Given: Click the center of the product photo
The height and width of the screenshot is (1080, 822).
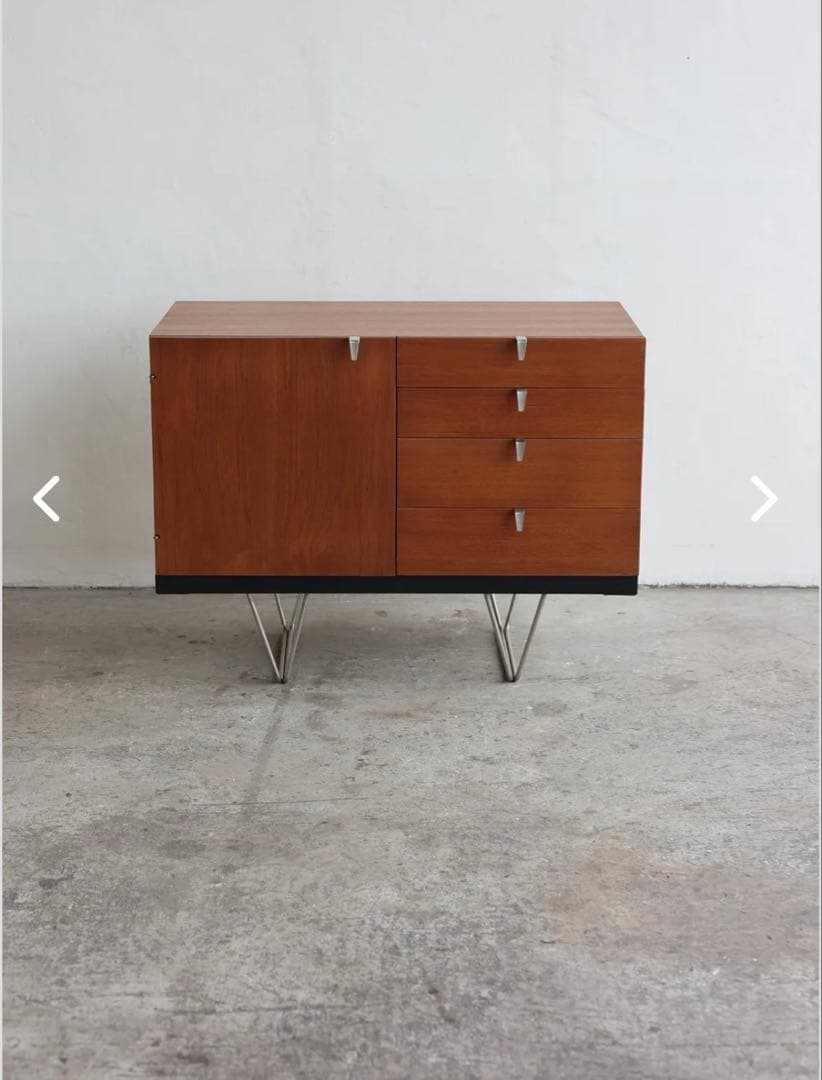Looking at the screenshot, I should (411, 540).
